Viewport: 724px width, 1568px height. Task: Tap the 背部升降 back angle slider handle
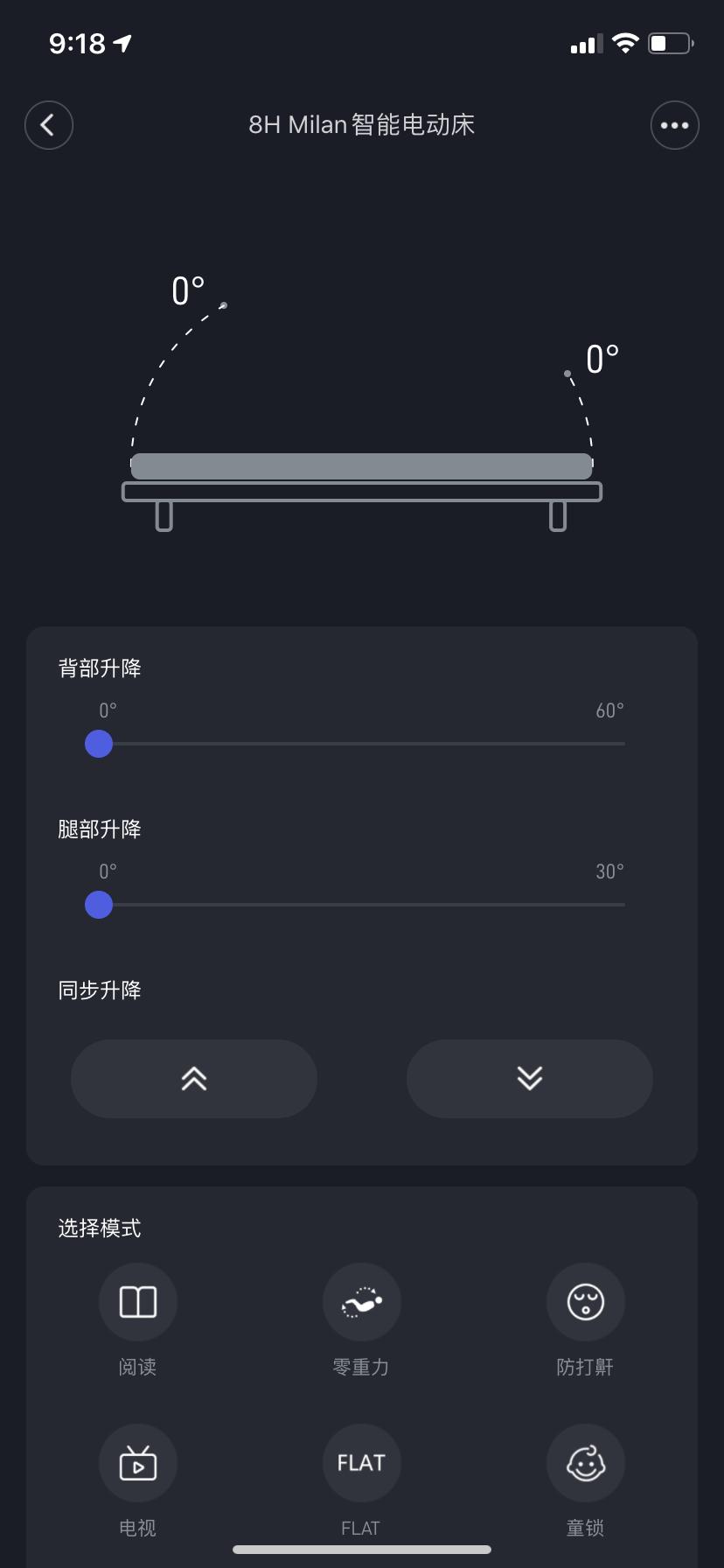(x=99, y=743)
